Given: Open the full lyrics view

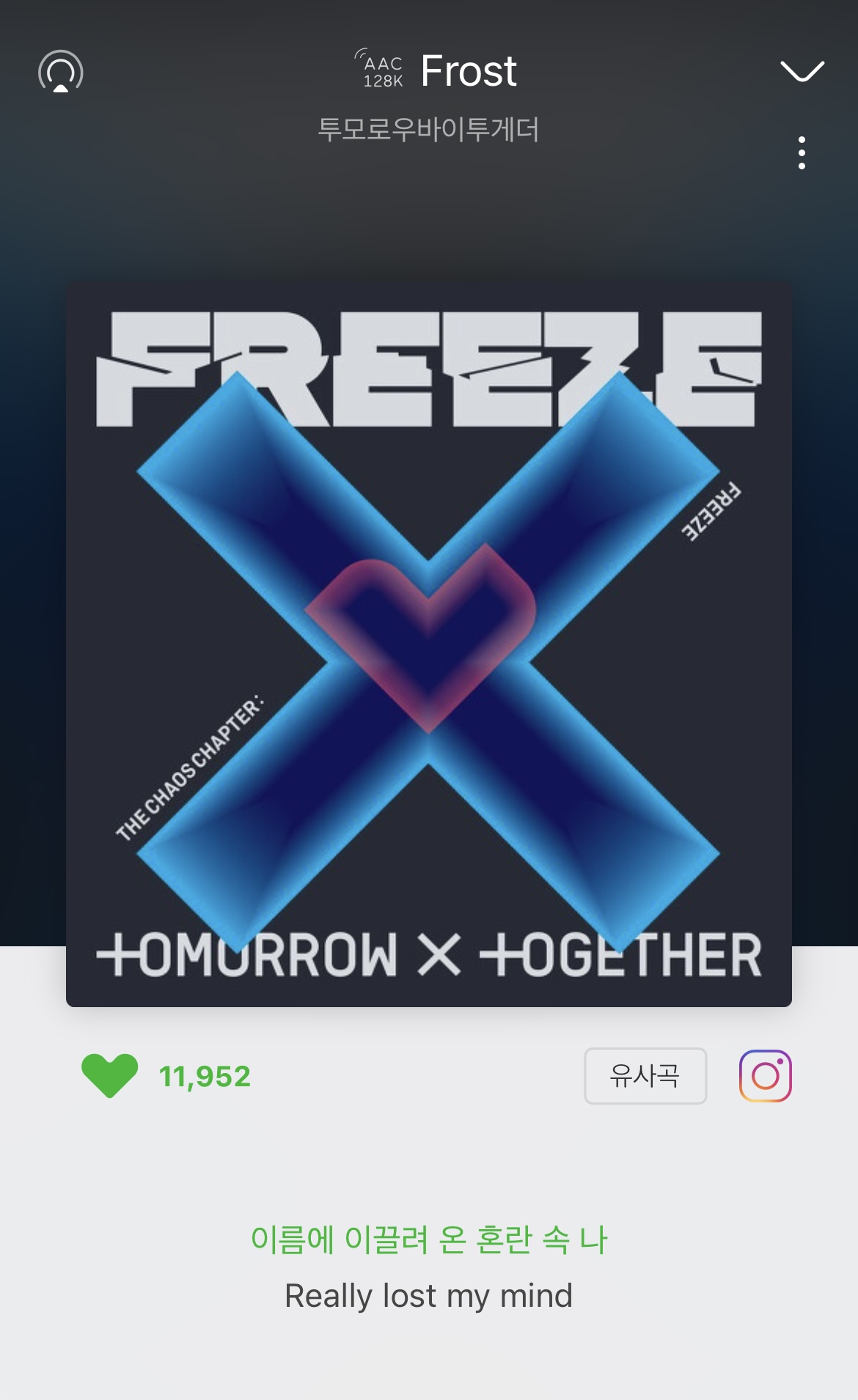Looking at the screenshot, I should coord(429,1267).
